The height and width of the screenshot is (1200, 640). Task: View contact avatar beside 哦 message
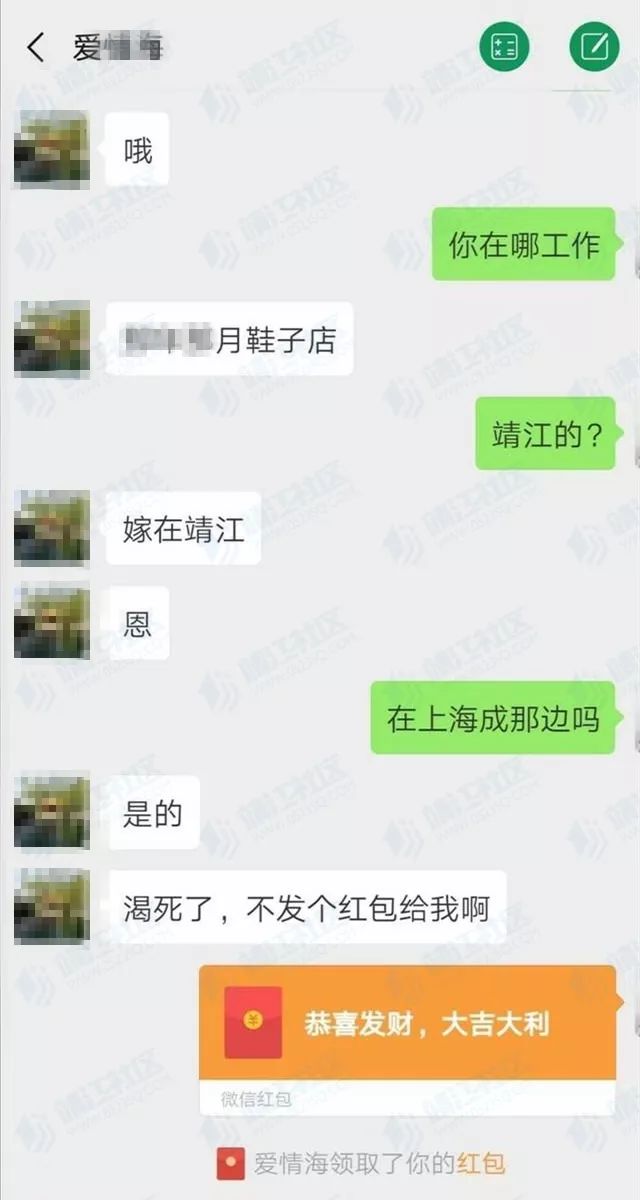(52, 150)
